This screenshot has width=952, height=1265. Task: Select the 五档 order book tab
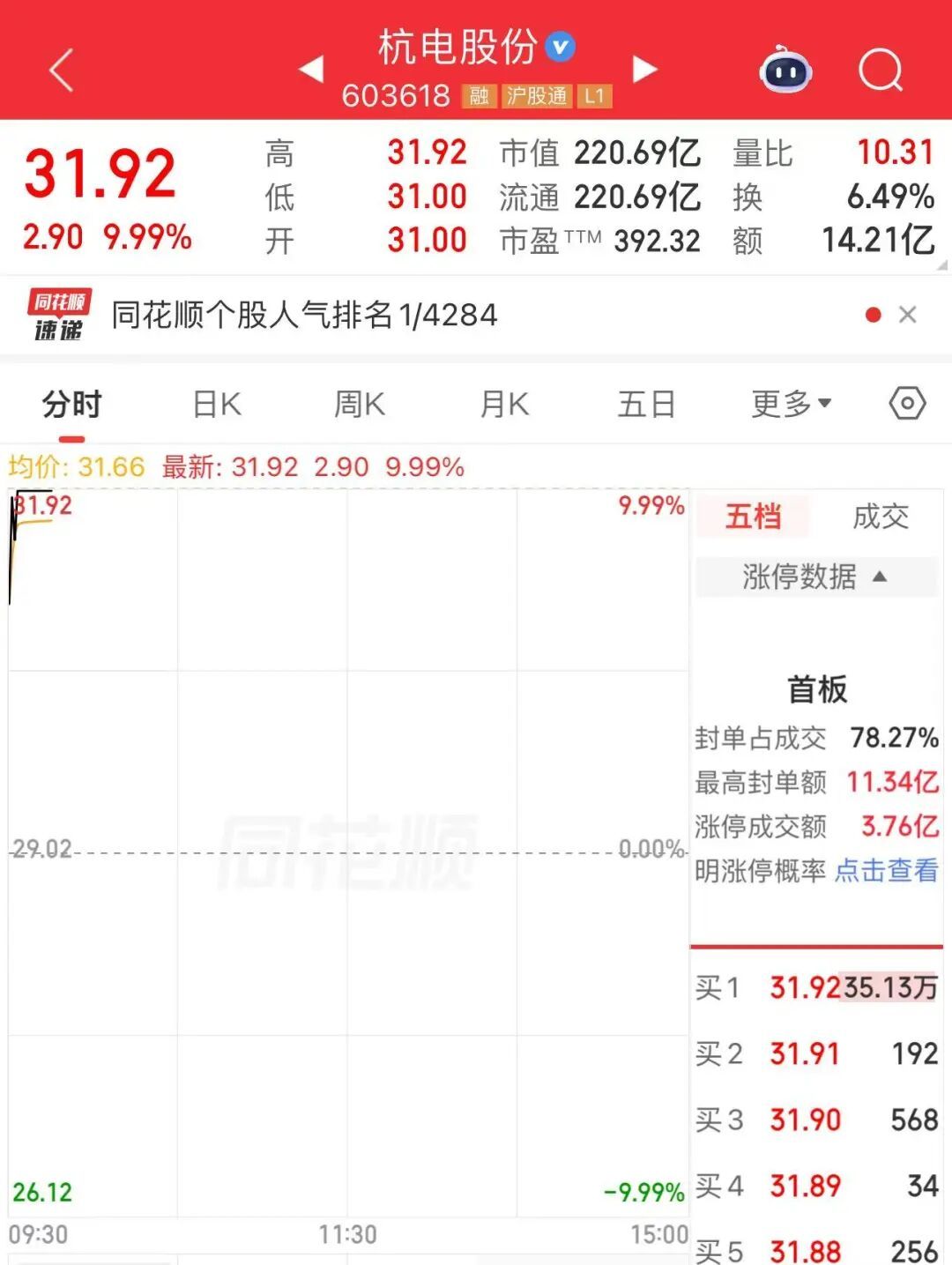[x=753, y=517]
